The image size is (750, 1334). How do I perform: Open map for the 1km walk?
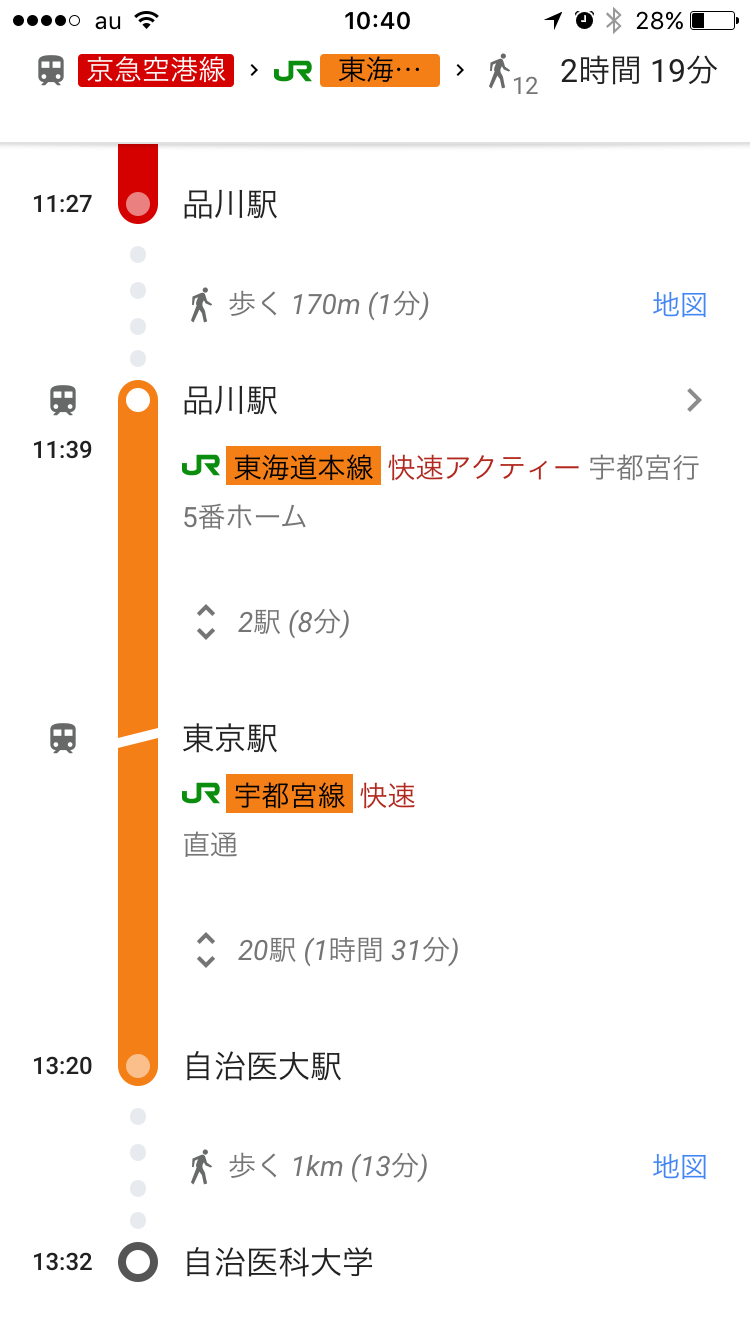pyautogui.click(x=679, y=1166)
